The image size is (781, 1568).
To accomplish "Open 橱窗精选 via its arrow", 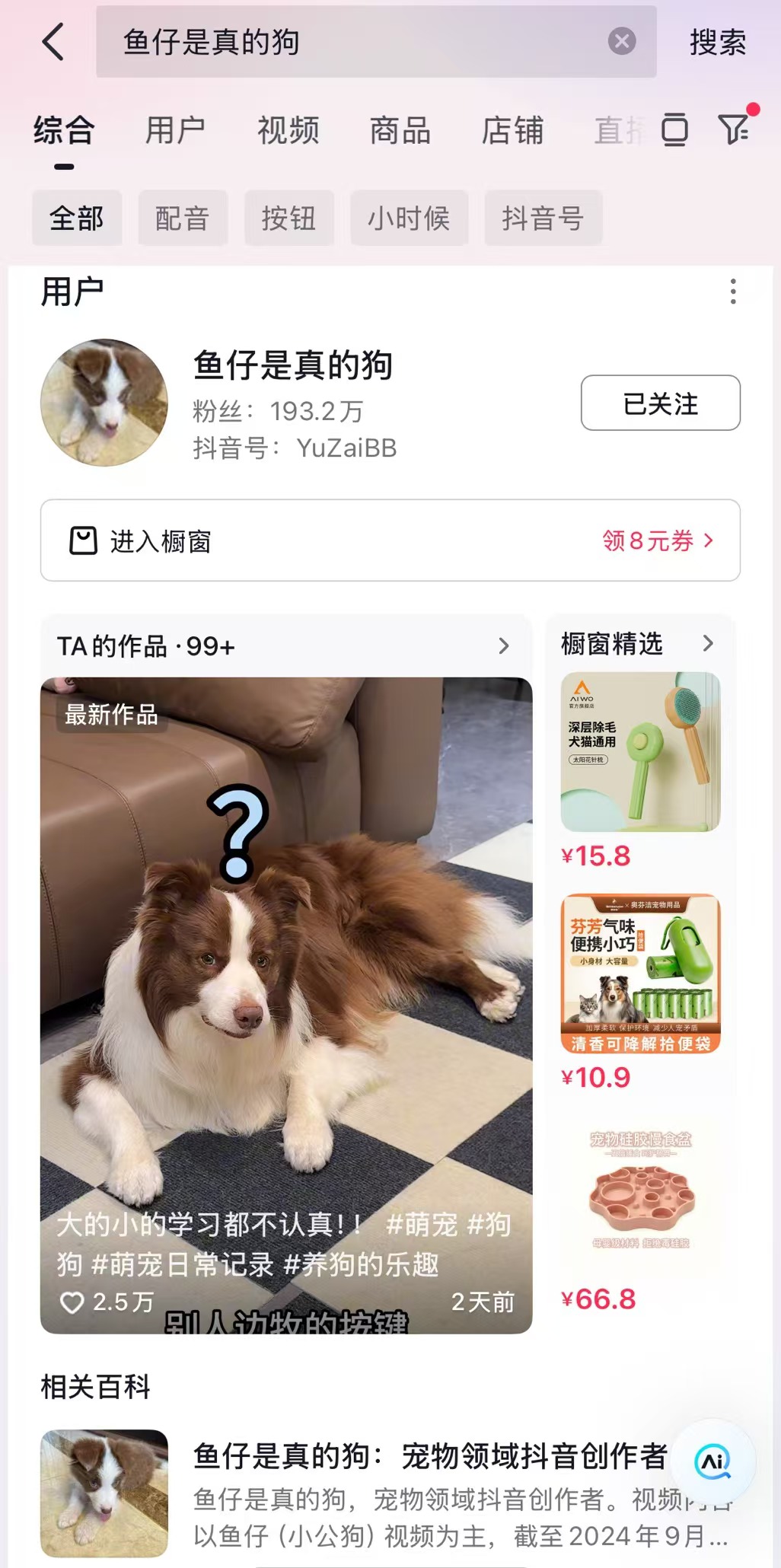I will (709, 644).
